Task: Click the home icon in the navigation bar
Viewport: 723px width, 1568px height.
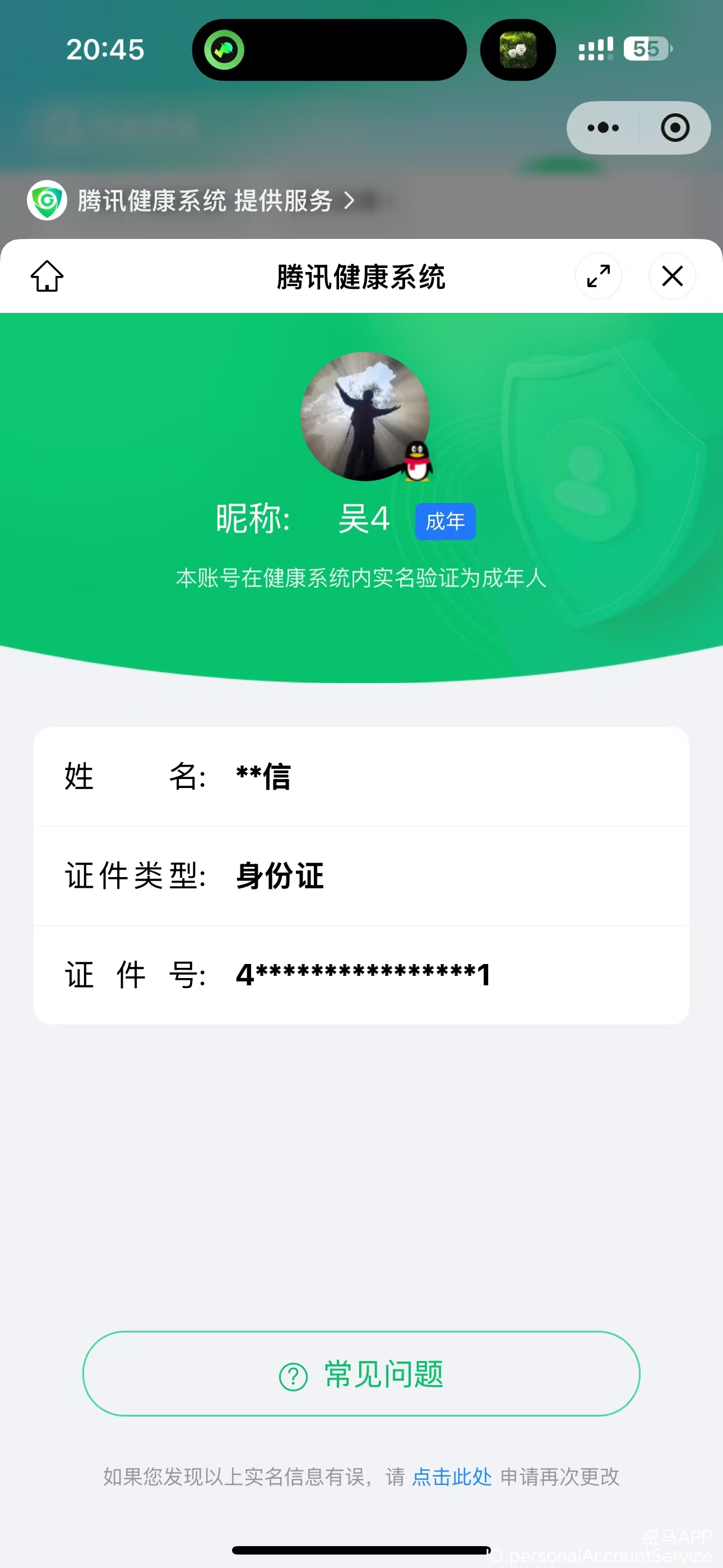Action: pyautogui.click(x=47, y=276)
